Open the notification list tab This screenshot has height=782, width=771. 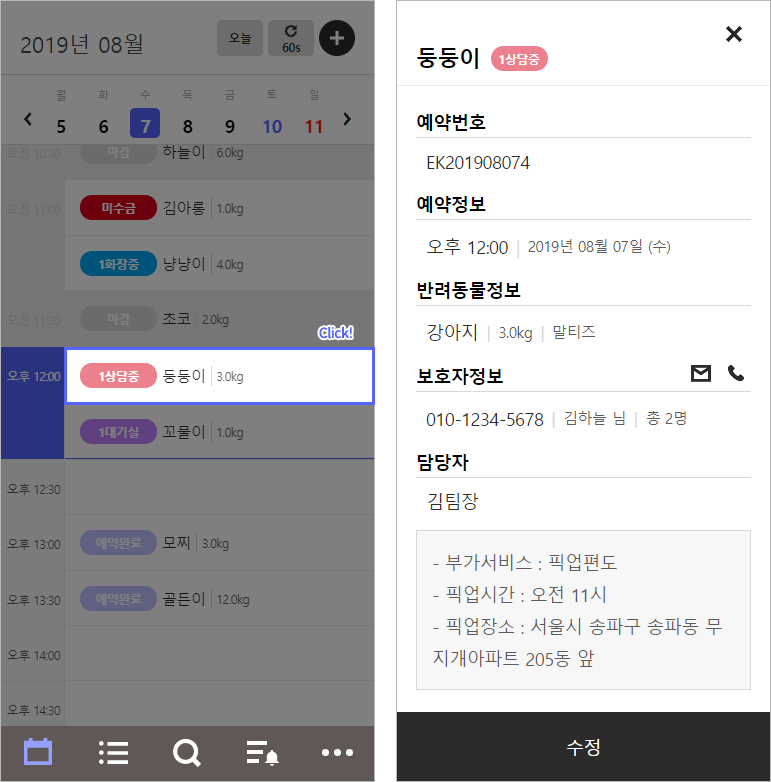(x=262, y=753)
